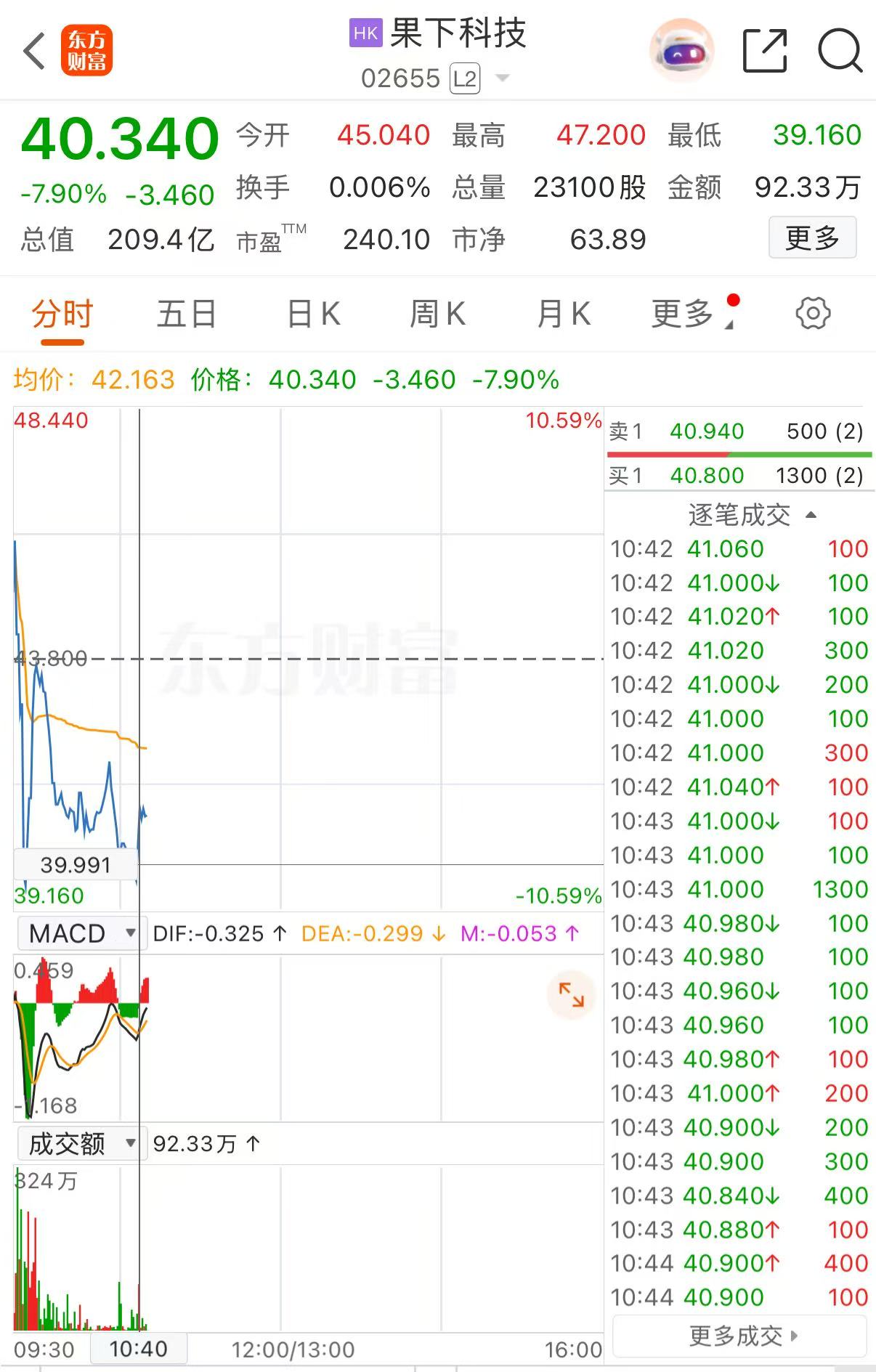Image resolution: width=876 pixels, height=1372 pixels.
Task: Expand the stock switcher arrow beside 02655
Action: 503,78
